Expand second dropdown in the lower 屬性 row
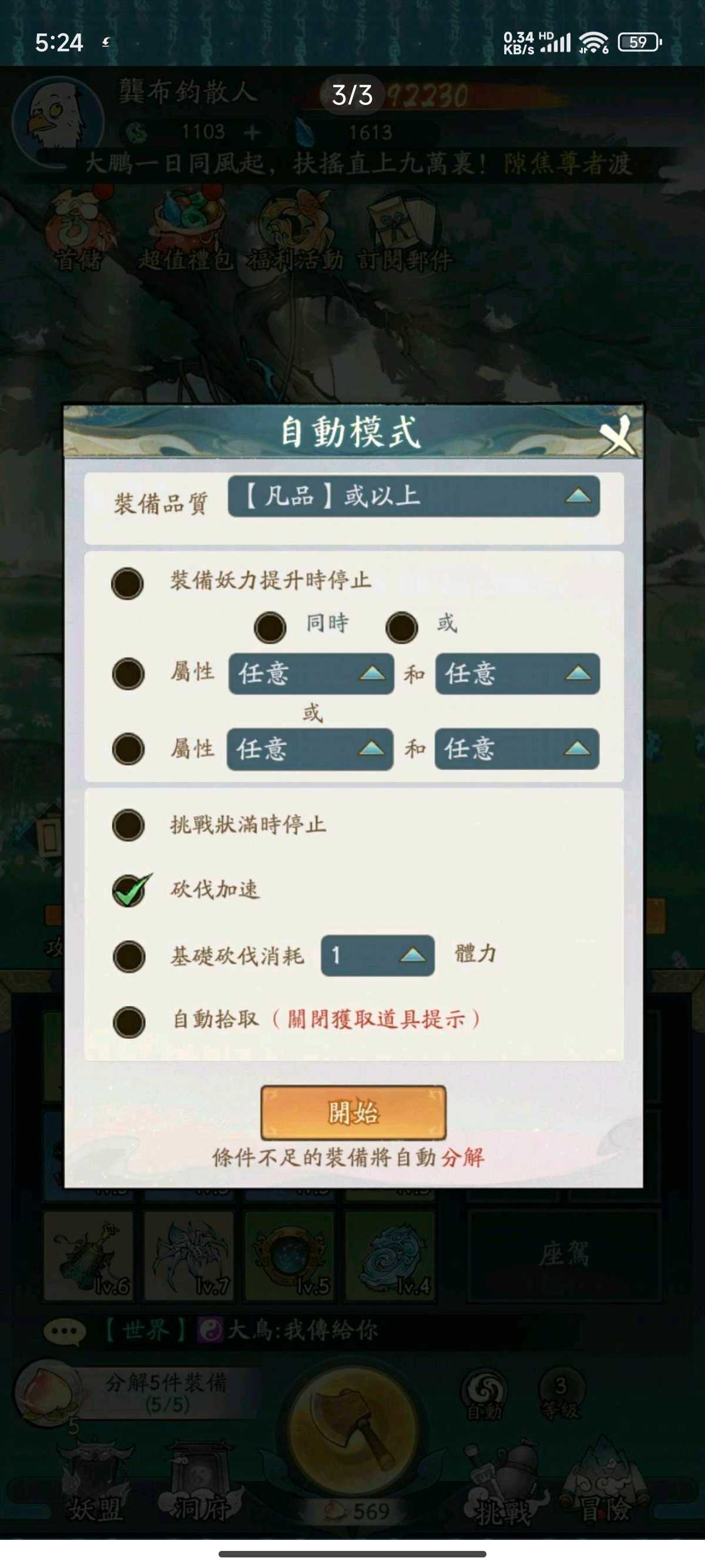The image size is (705, 1568). click(516, 749)
